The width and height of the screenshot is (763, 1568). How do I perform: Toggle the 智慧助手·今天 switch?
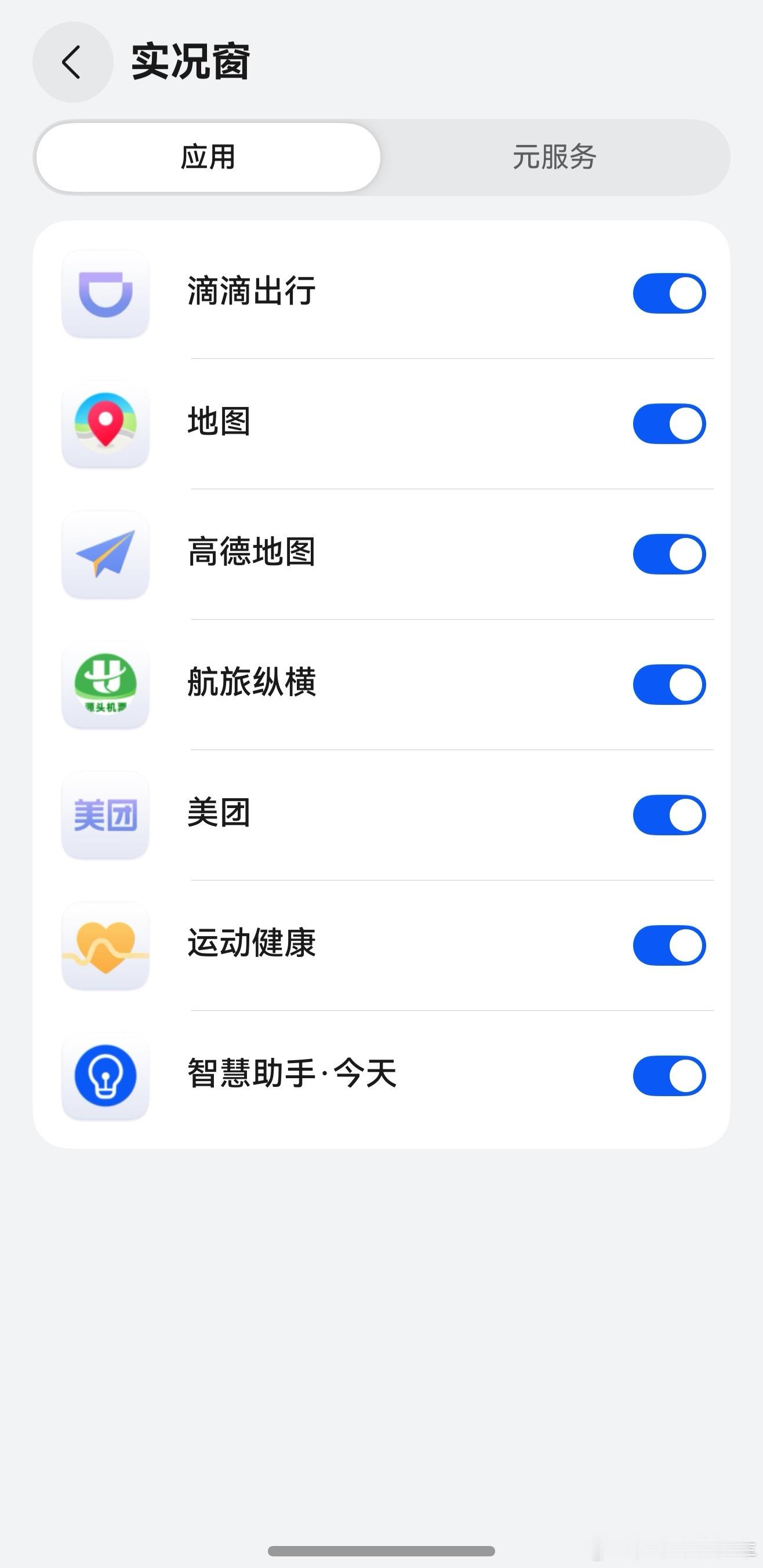click(669, 1075)
